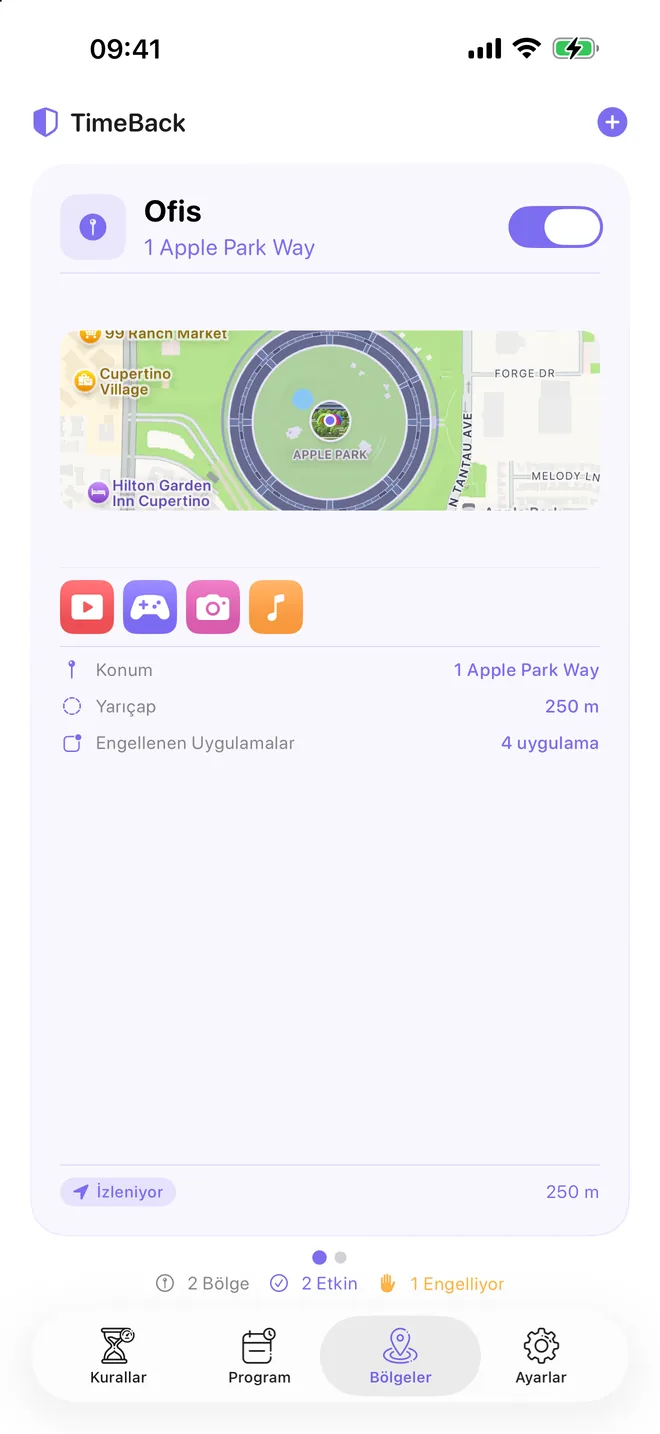Open the Ayarlar tab
The image size is (660, 1434).
point(541,1356)
